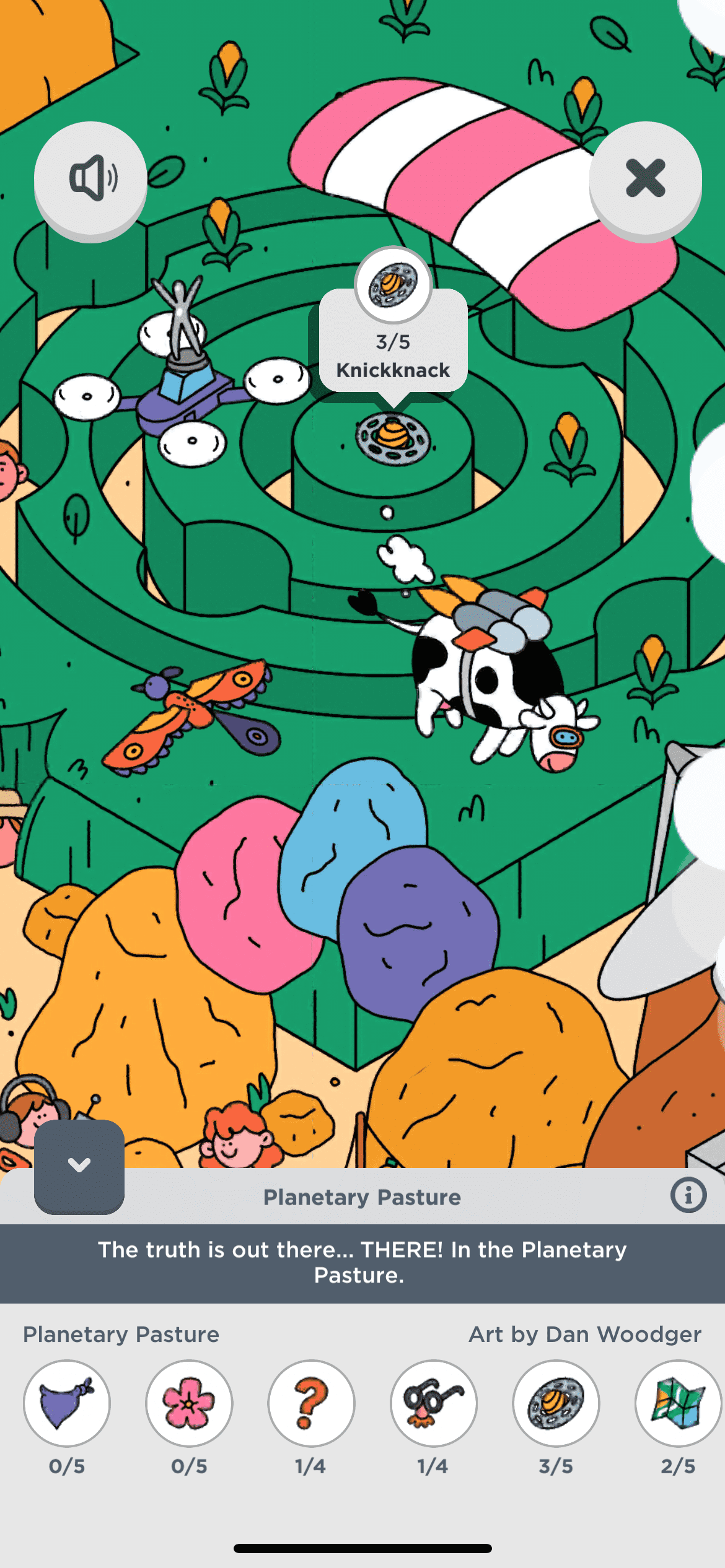
Task: Open Planetary Pasture info icon
Action: click(x=688, y=1195)
